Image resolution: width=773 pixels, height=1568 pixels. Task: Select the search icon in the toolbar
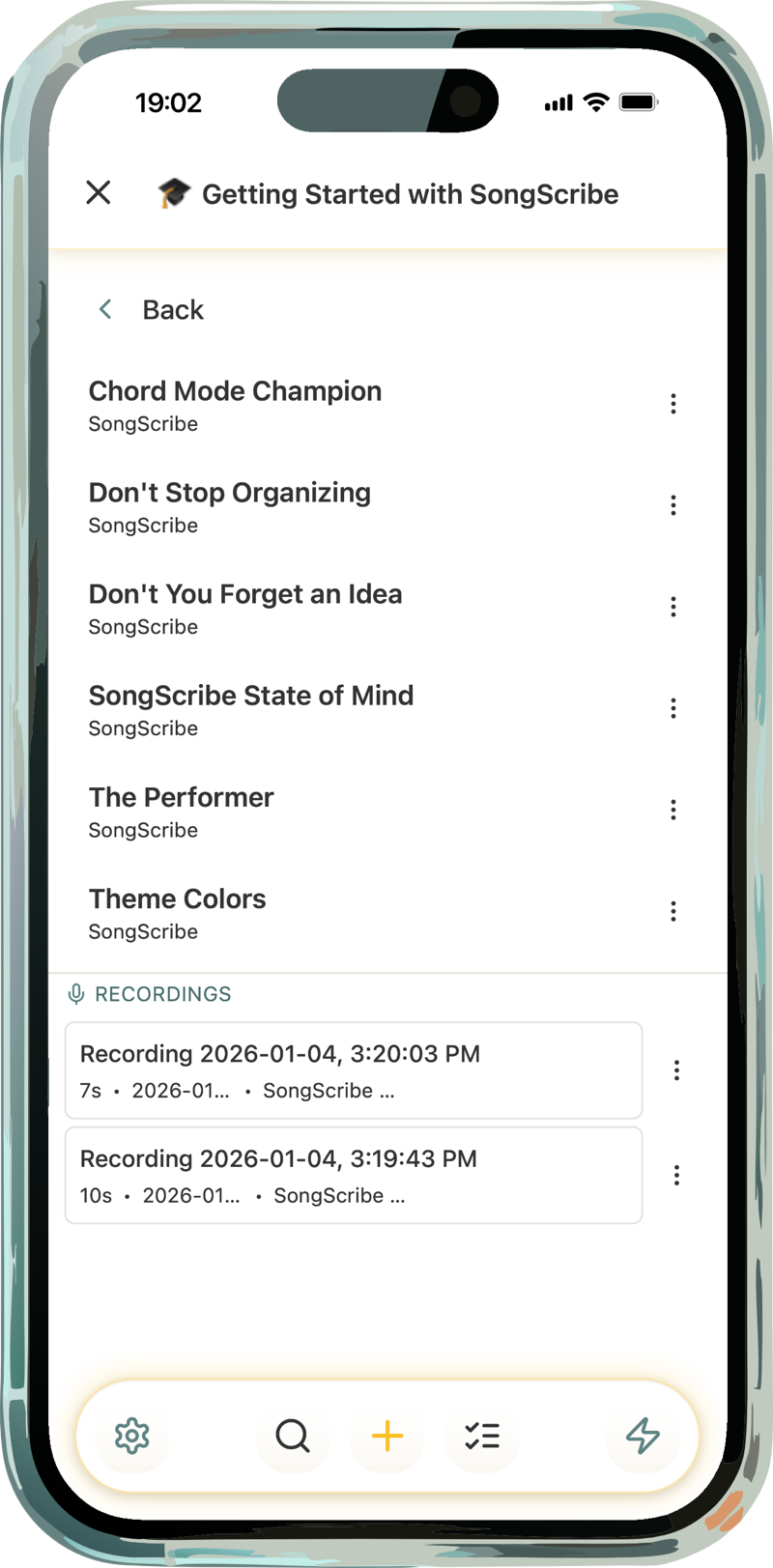(292, 1437)
